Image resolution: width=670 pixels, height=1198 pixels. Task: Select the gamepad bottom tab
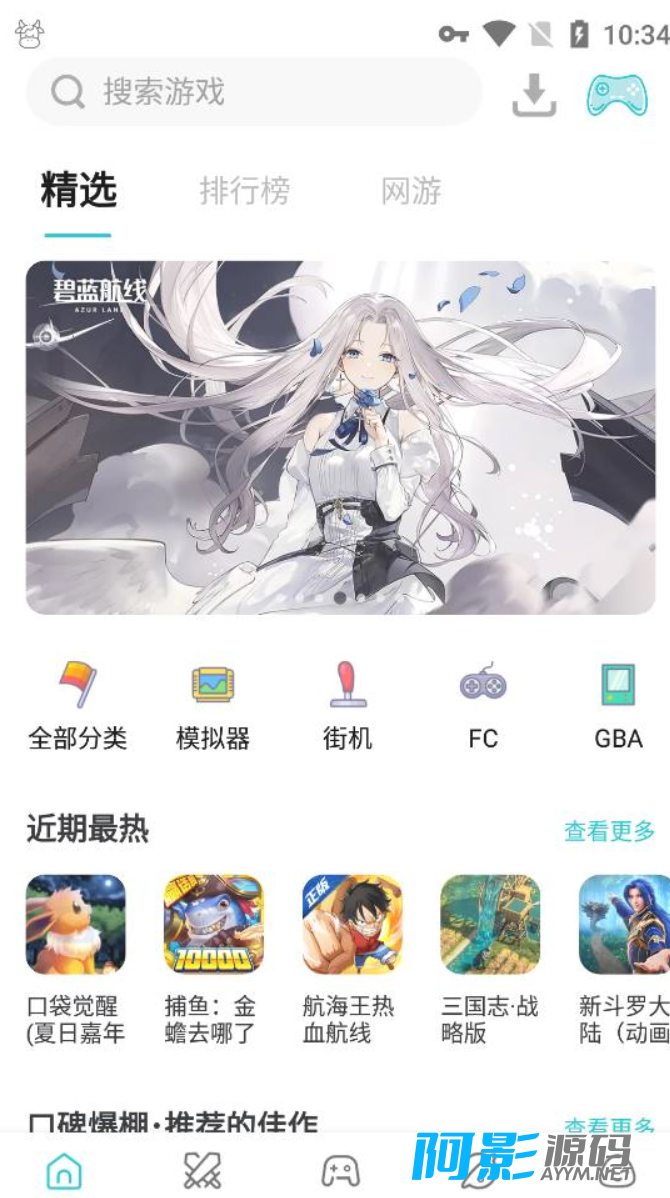[340, 1170]
